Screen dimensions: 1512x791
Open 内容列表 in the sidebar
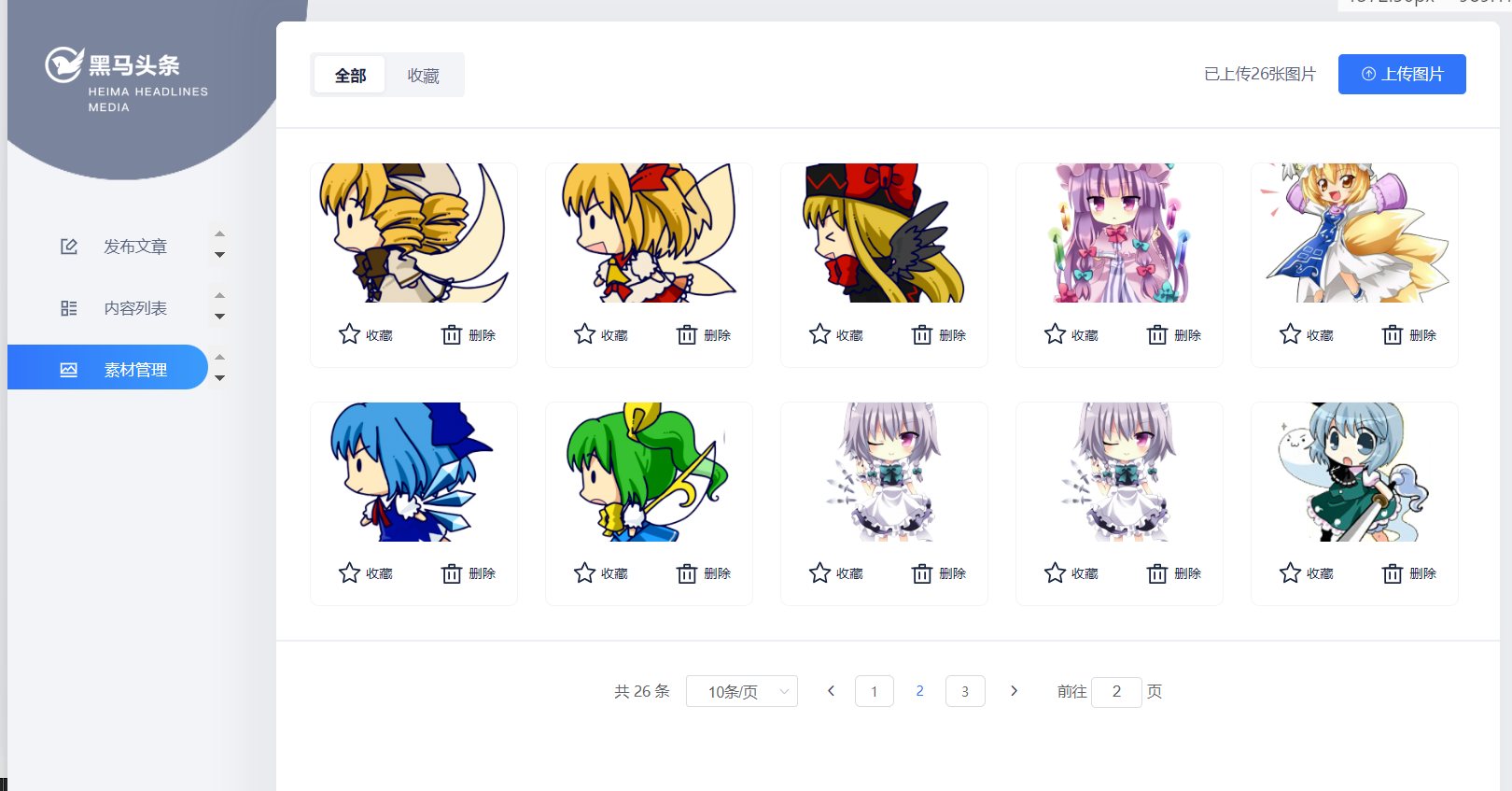(x=134, y=308)
